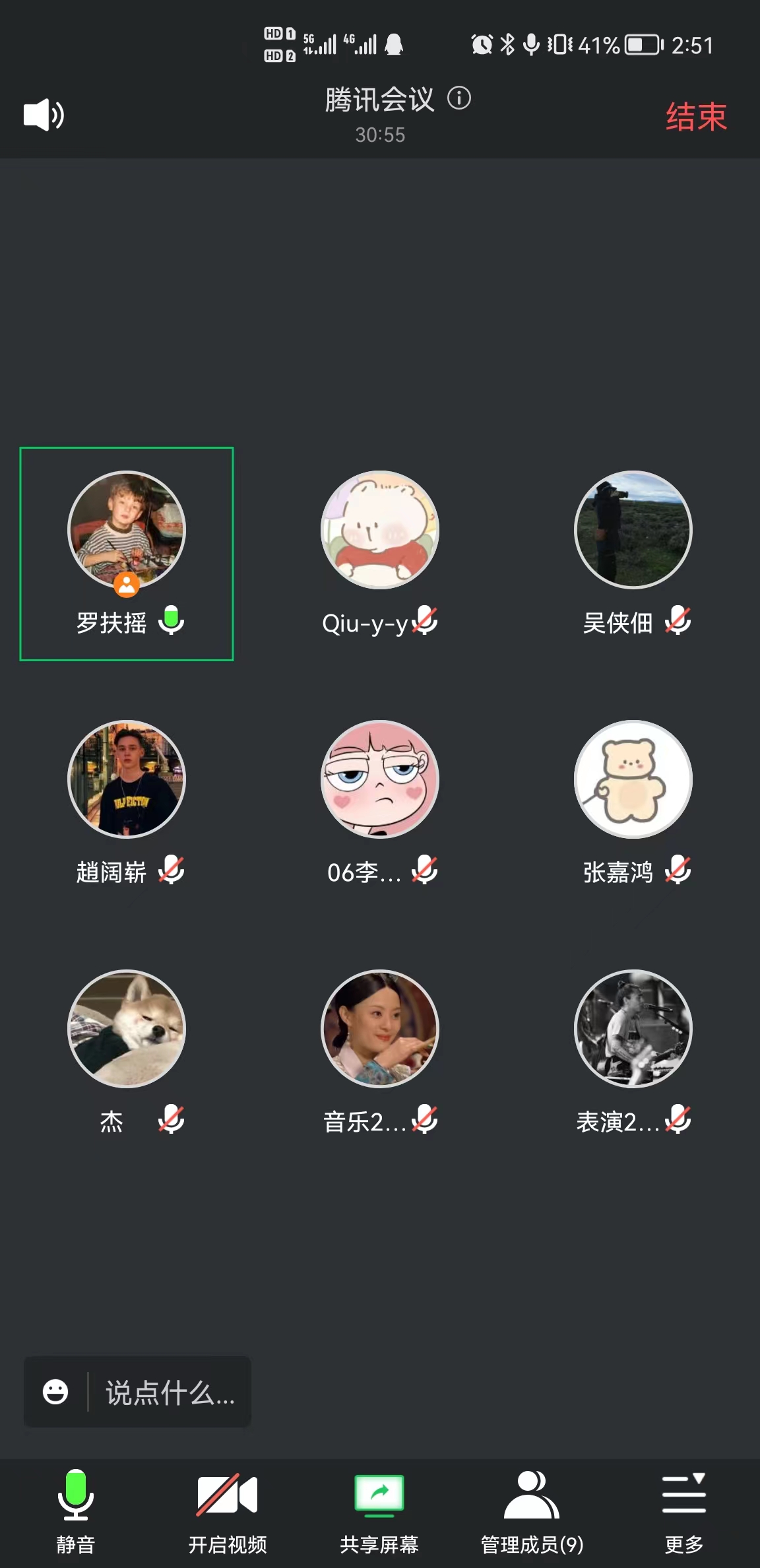Open 赵阔崭's participant tile
Screen dimensions: 760x1568
(127, 802)
